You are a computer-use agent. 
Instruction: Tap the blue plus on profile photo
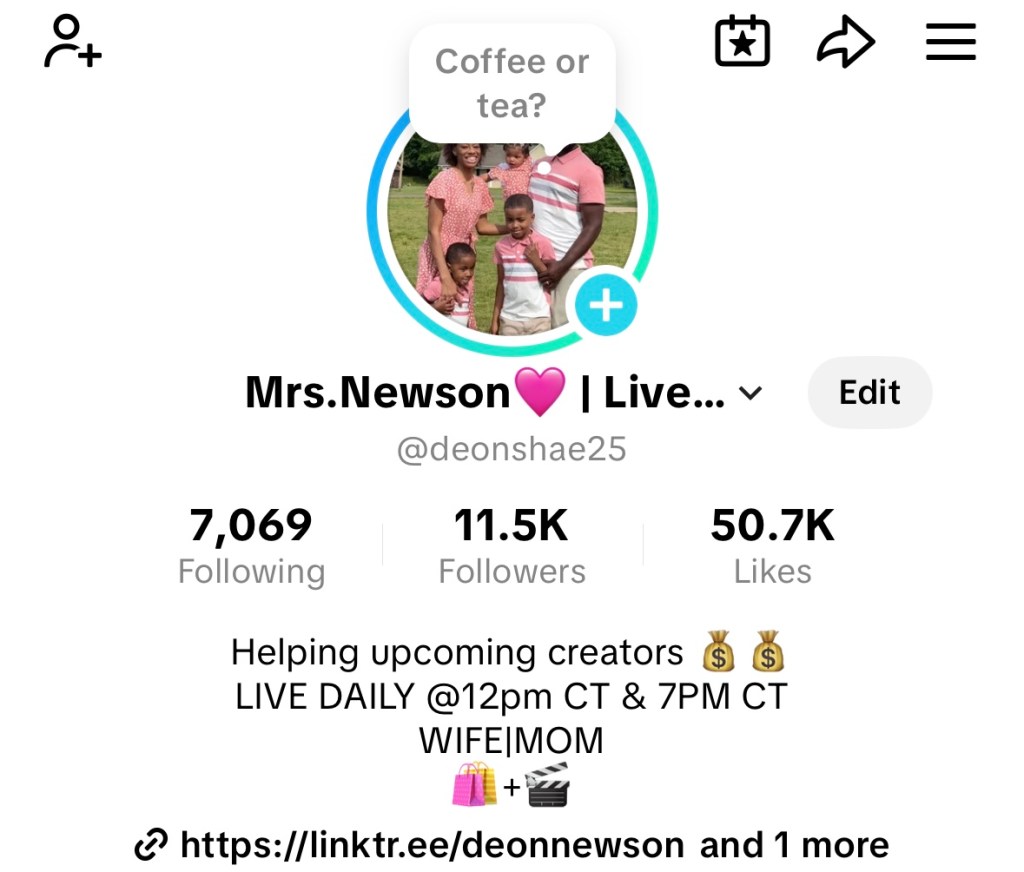(606, 304)
